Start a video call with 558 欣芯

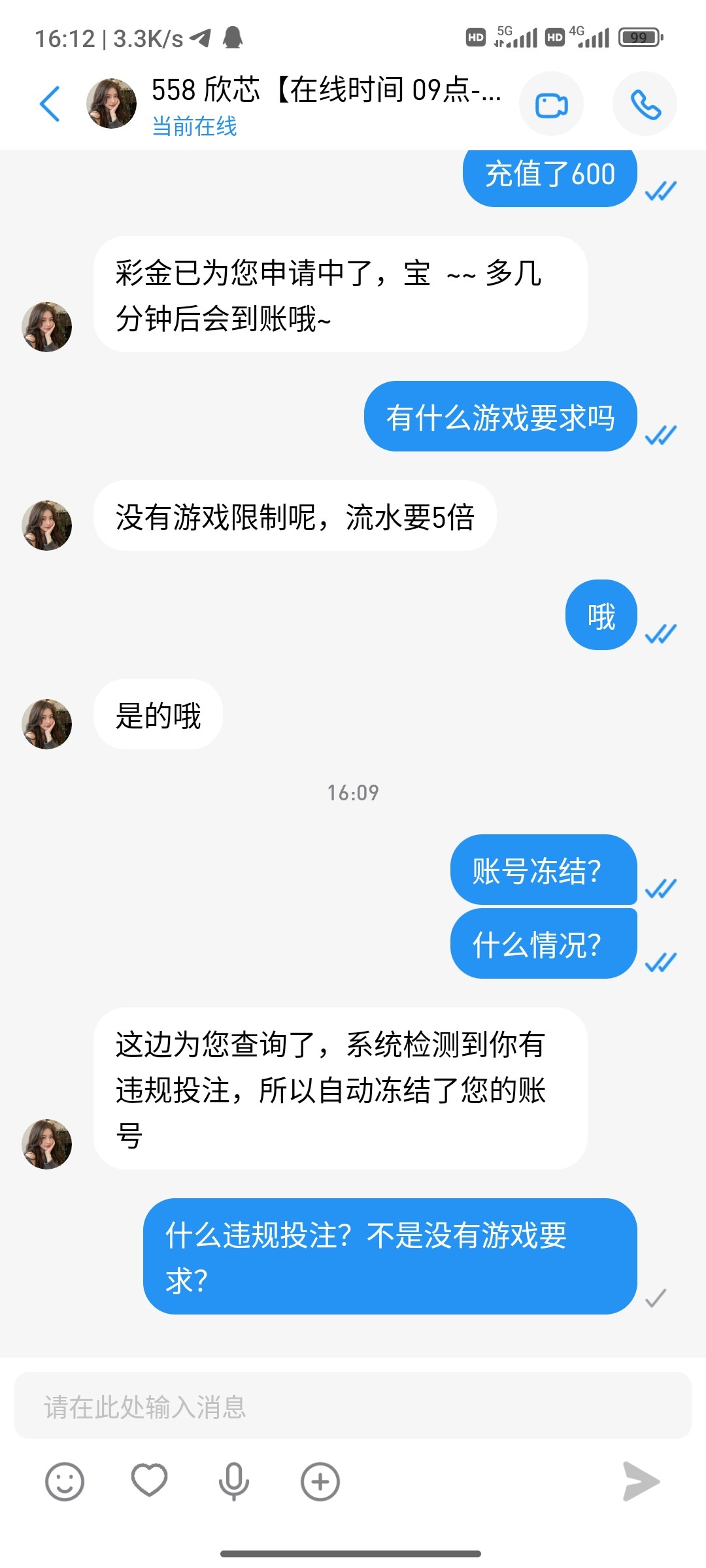click(x=551, y=105)
